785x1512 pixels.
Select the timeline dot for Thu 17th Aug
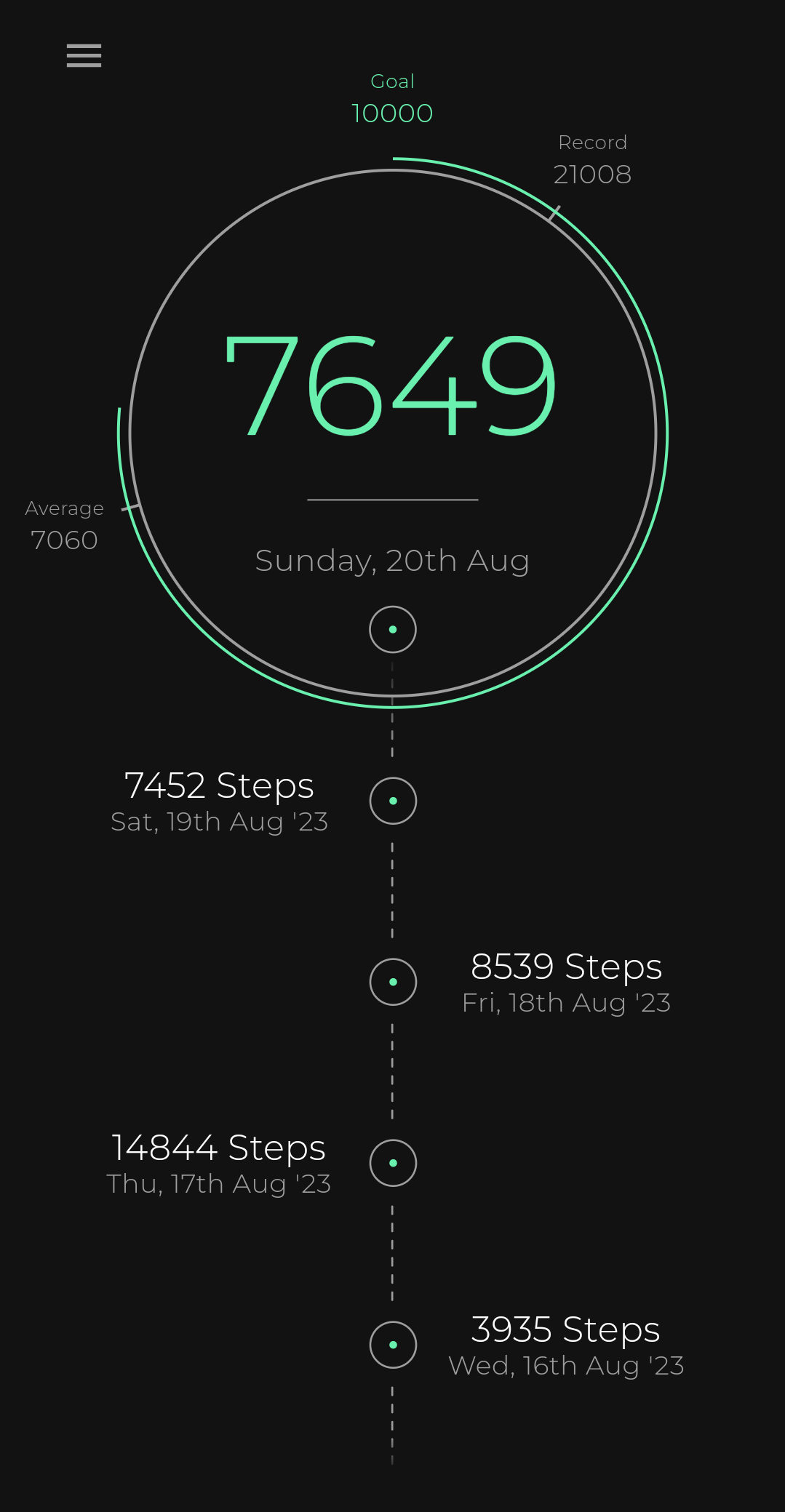pos(392,1162)
